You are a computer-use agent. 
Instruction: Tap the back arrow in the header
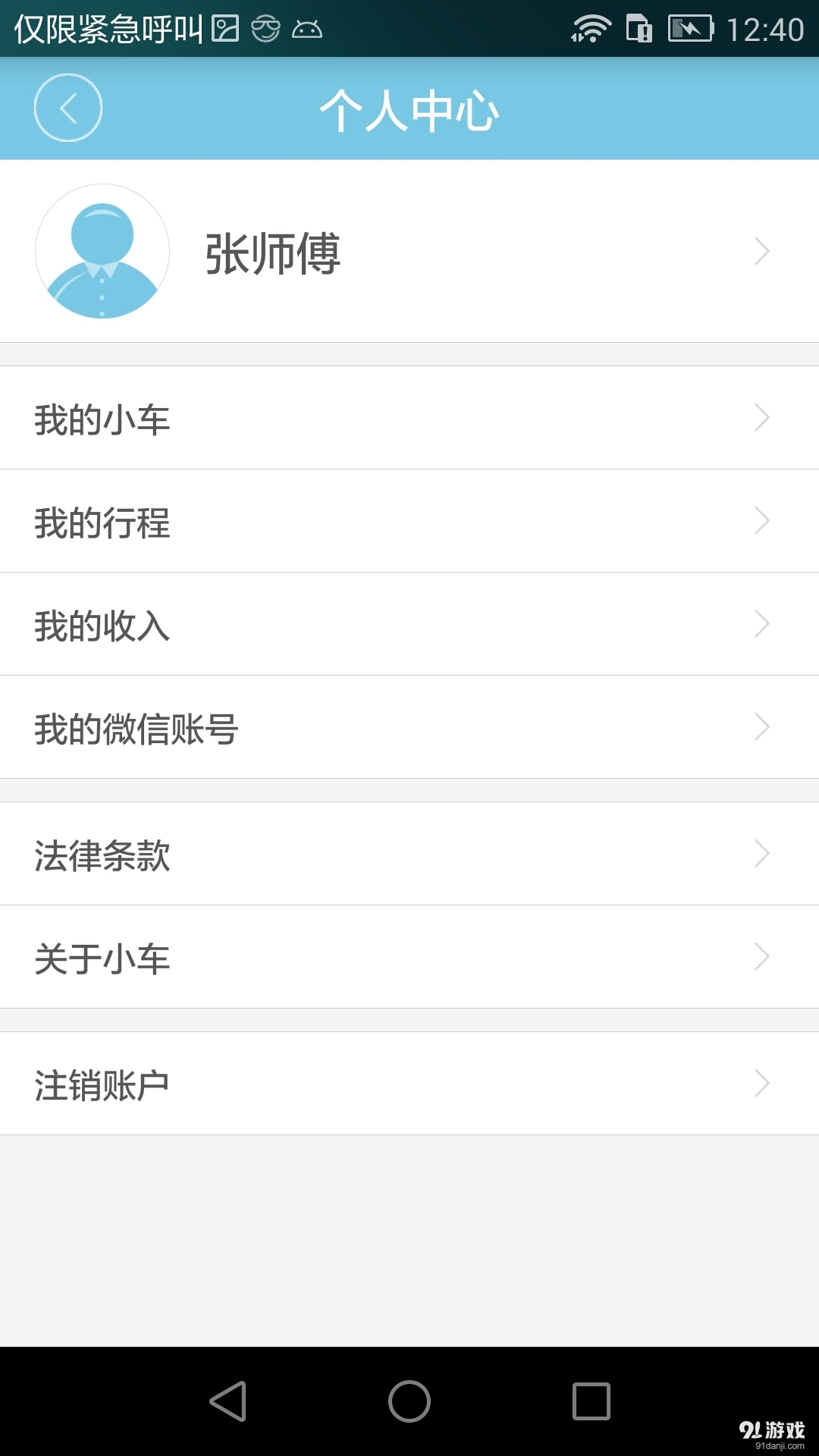tap(68, 108)
